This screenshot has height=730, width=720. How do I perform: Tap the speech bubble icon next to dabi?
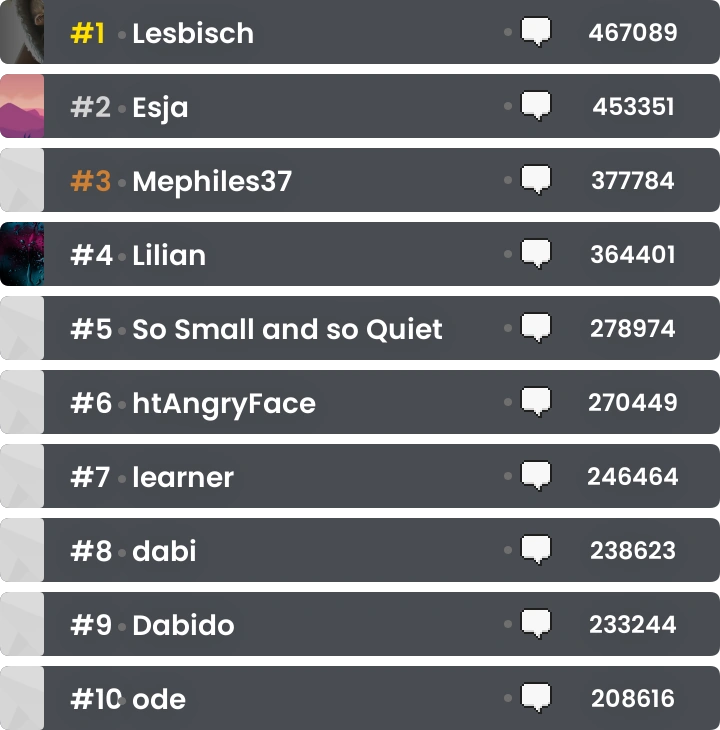[x=536, y=550]
